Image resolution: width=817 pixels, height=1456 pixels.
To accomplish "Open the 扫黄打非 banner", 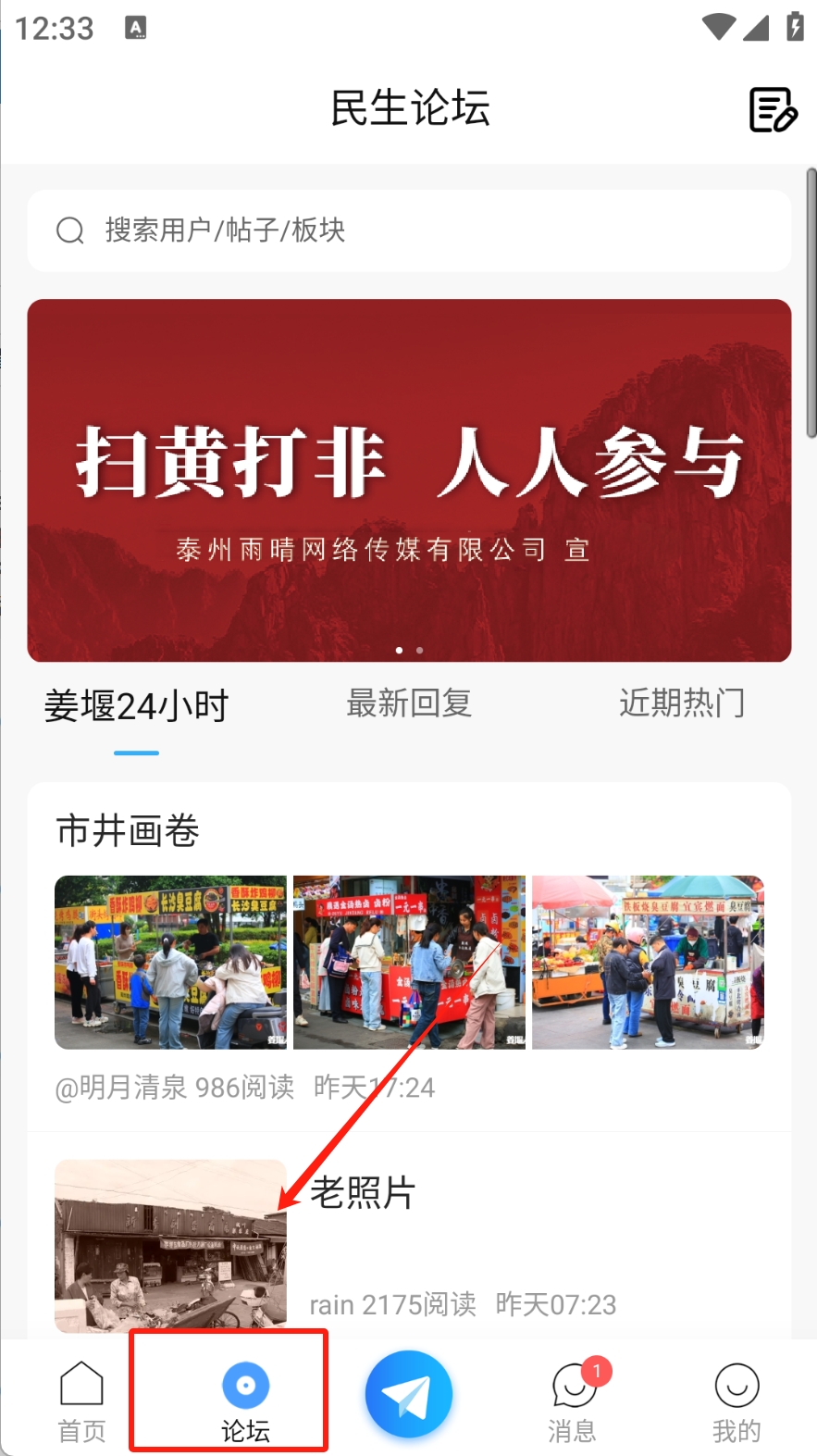I will click(409, 479).
